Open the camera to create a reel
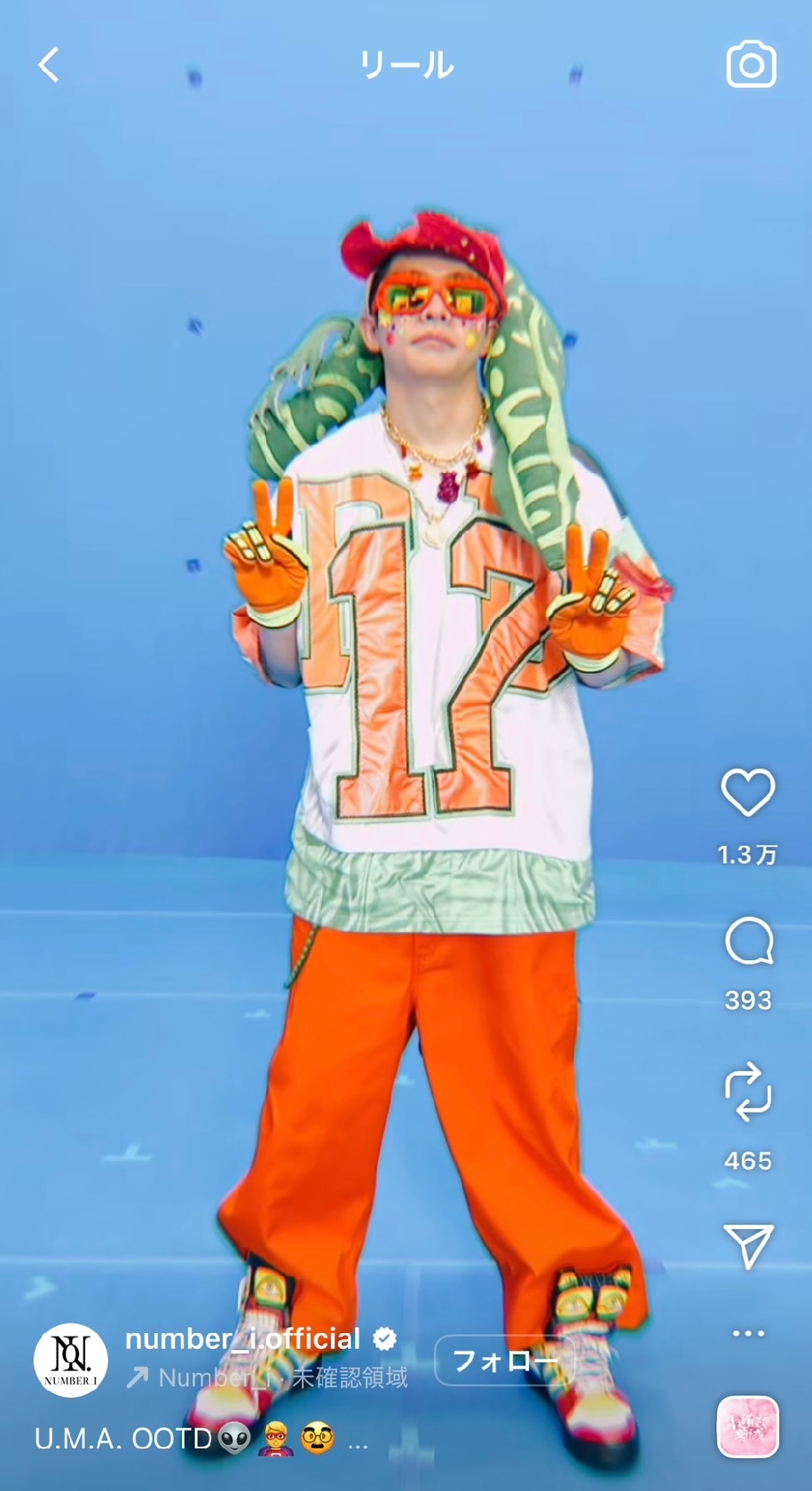The width and height of the screenshot is (812, 1491). (x=751, y=65)
